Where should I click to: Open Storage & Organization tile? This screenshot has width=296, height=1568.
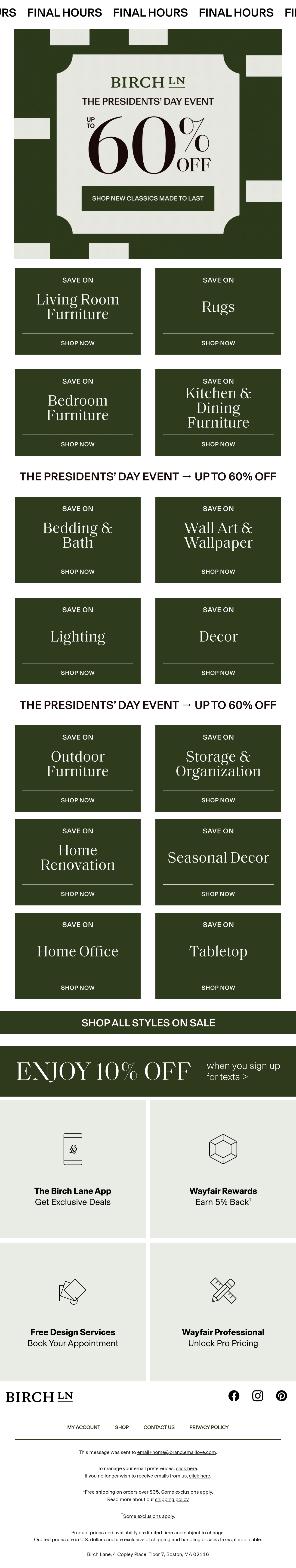[218, 768]
